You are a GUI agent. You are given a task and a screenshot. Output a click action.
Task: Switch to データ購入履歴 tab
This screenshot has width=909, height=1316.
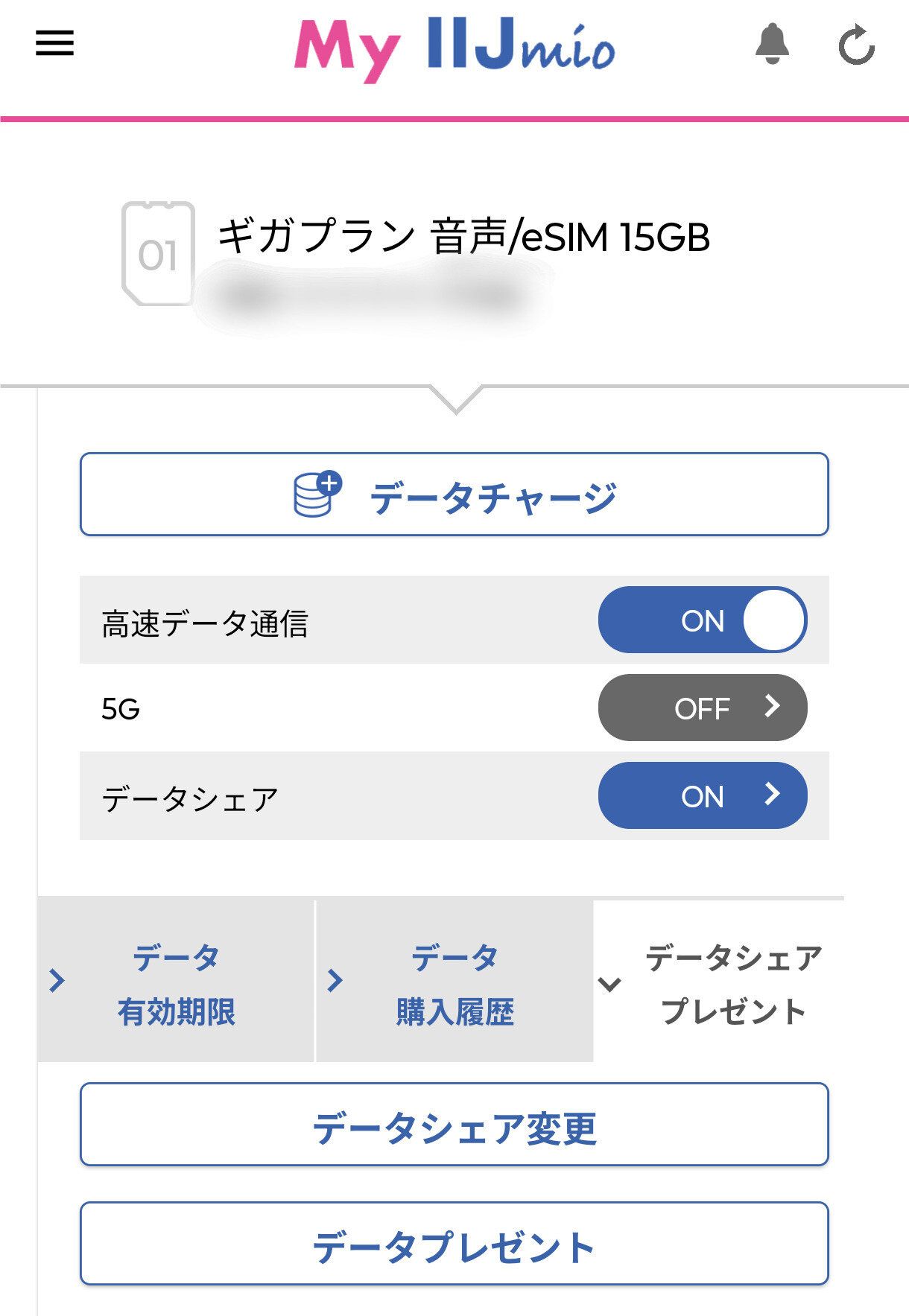pos(454,983)
